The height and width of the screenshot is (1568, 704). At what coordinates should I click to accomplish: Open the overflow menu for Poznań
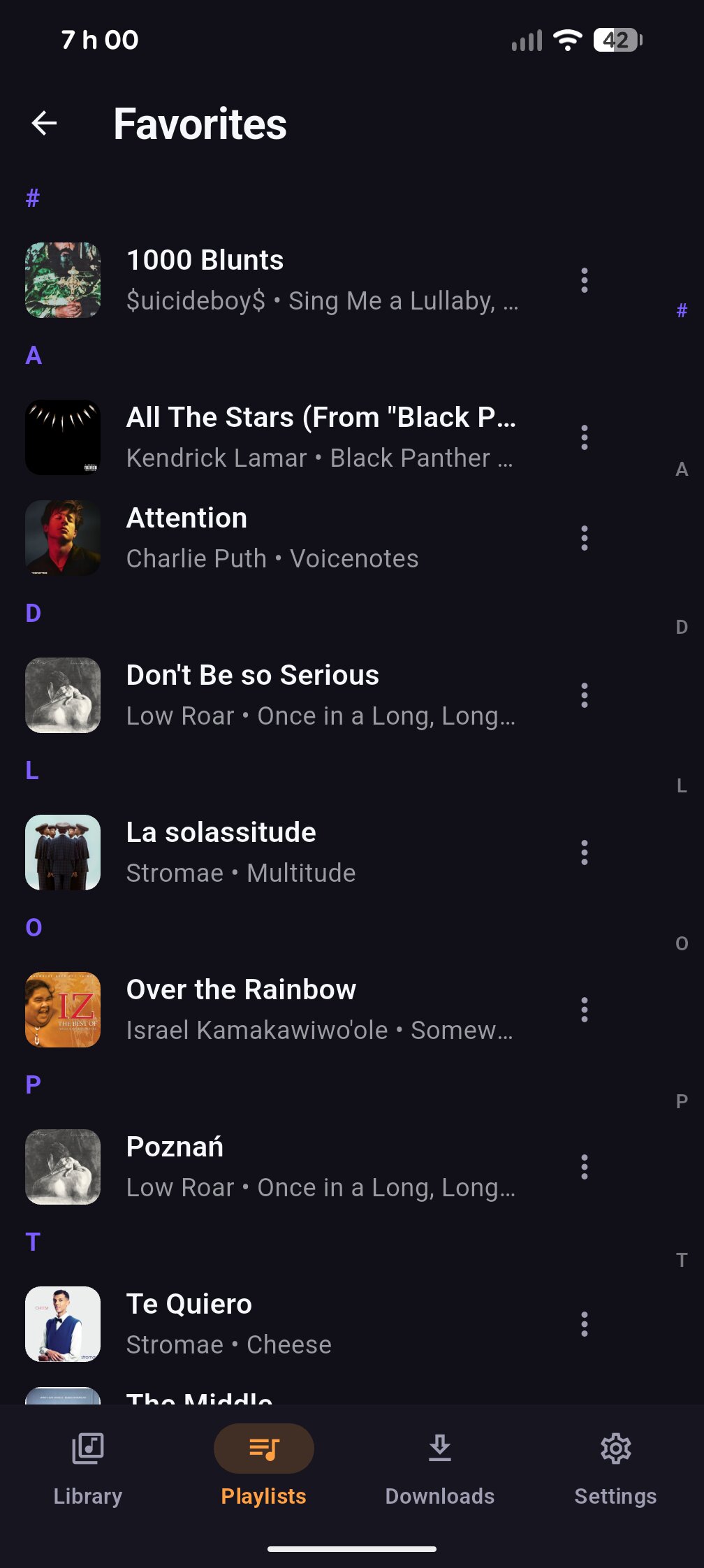(585, 1167)
